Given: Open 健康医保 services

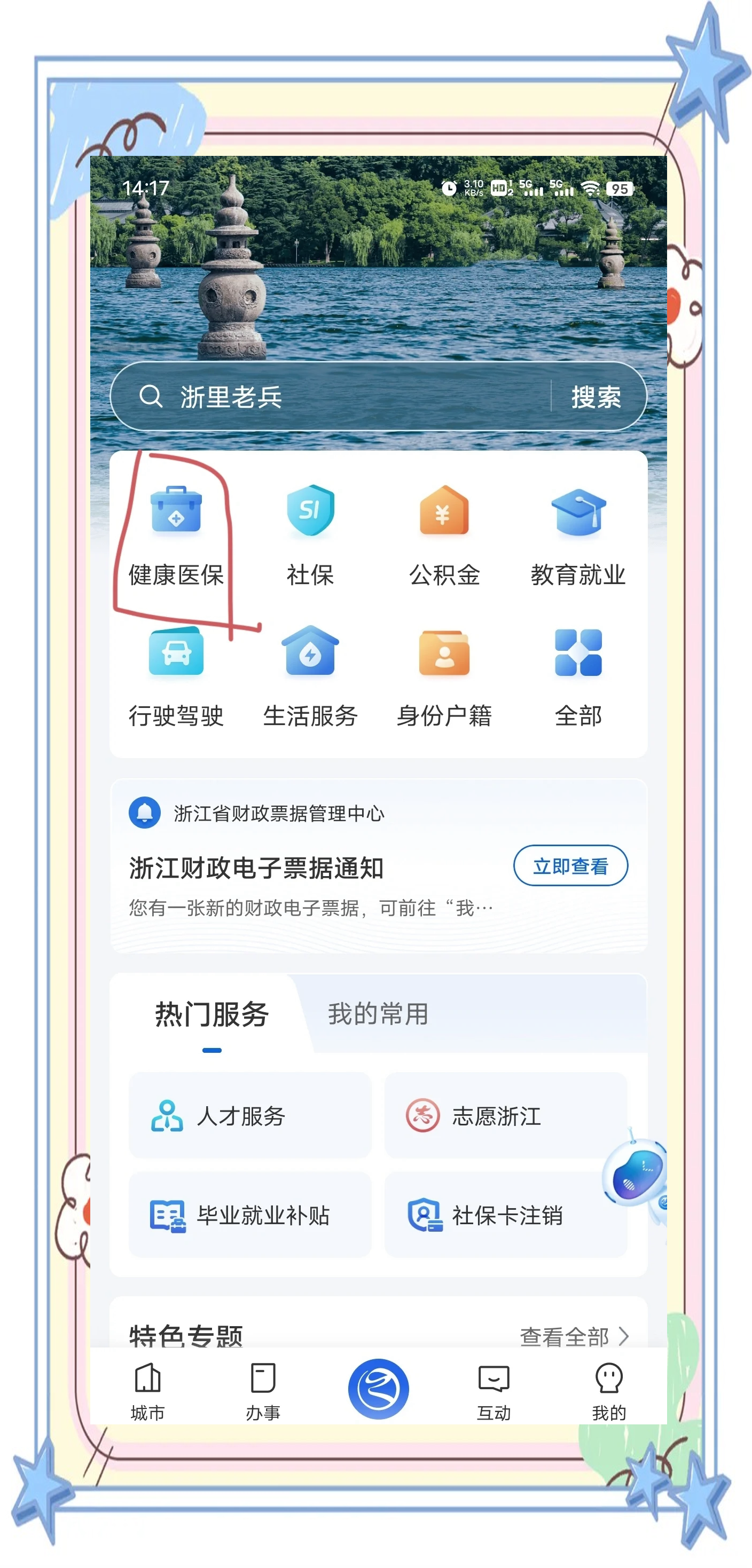Looking at the screenshot, I should pyautogui.click(x=176, y=535).
